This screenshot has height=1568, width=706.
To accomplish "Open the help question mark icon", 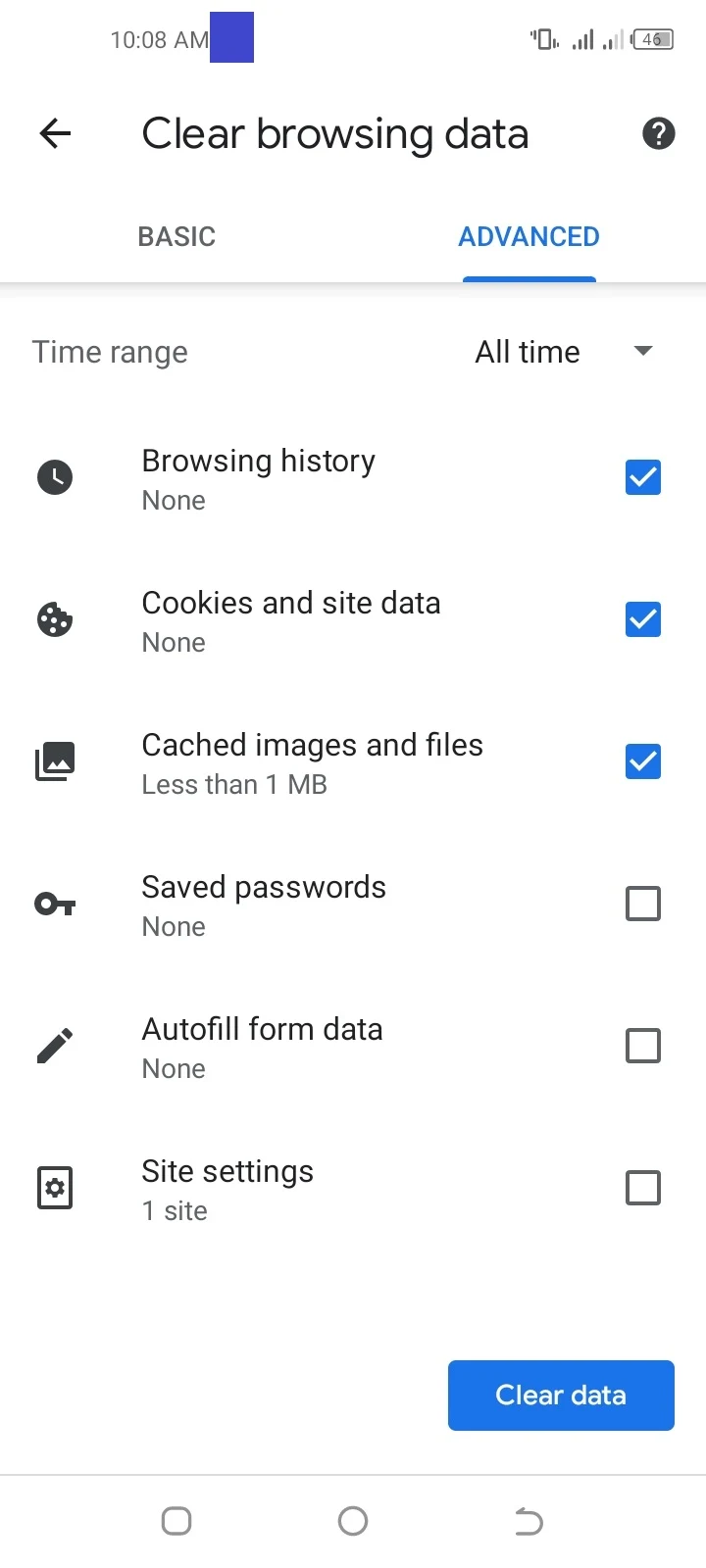I will (x=659, y=133).
